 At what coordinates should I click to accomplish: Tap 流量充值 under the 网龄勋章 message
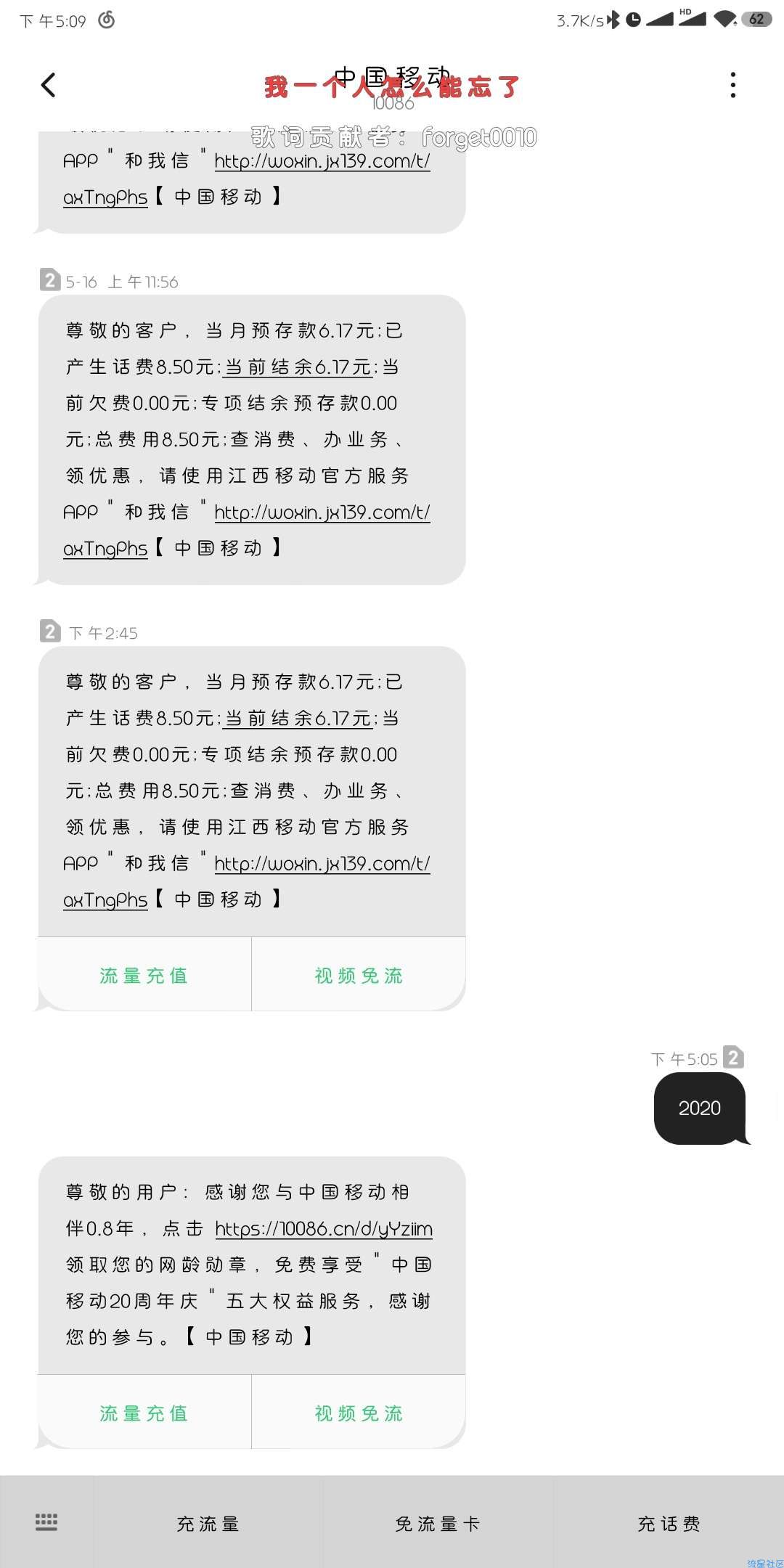point(144,1413)
